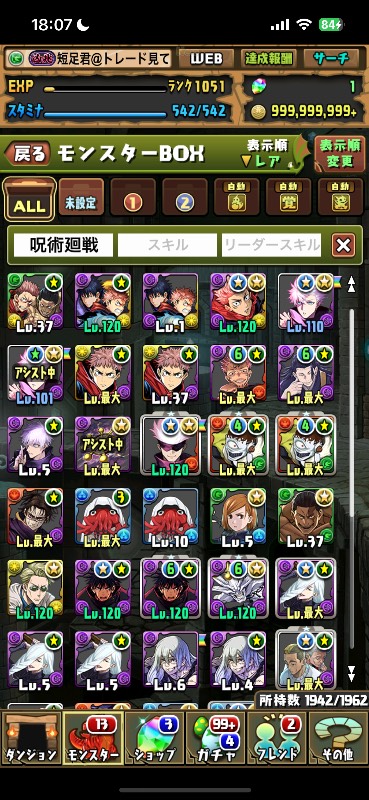
Task: Tap the スキル filter field
Action: [167, 245]
